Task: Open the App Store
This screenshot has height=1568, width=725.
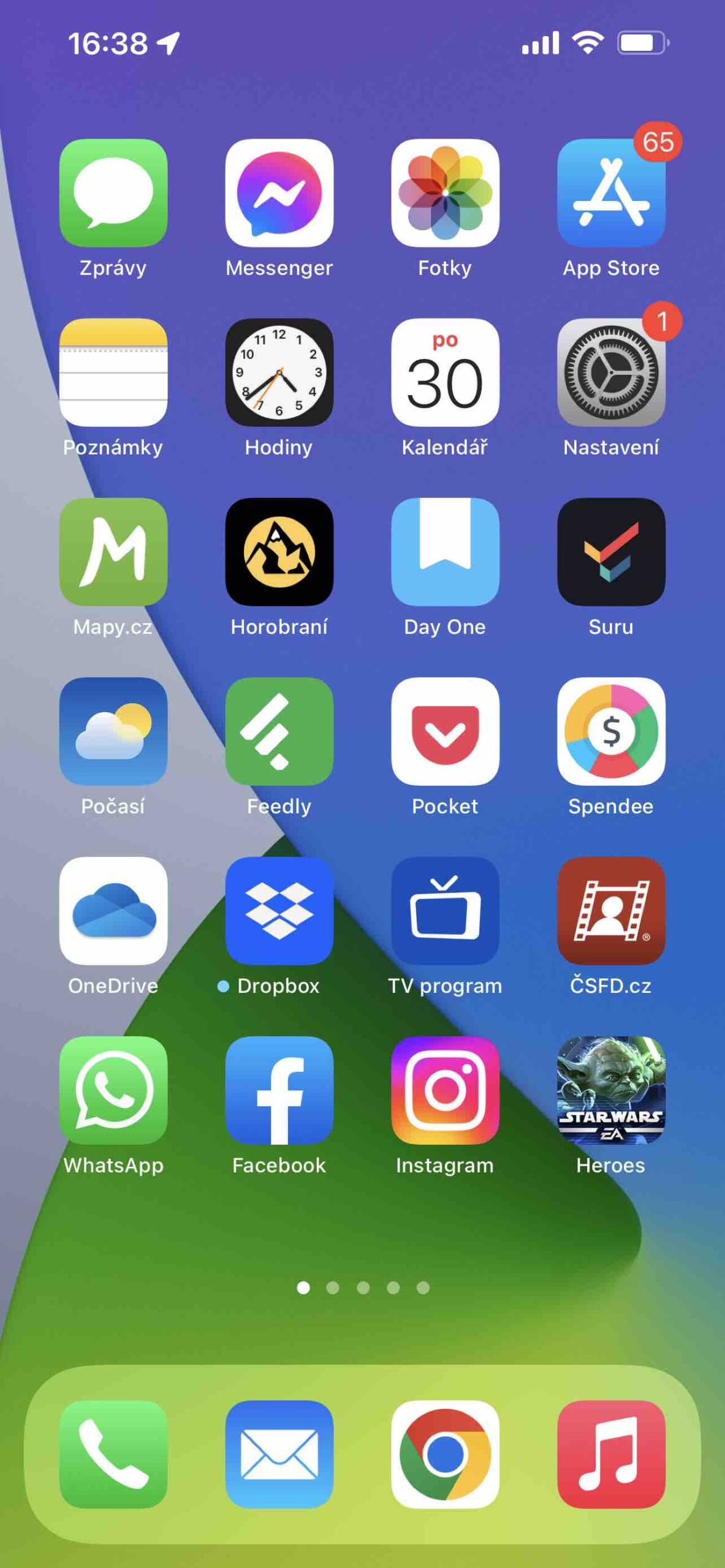Action: click(x=611, y=193)
